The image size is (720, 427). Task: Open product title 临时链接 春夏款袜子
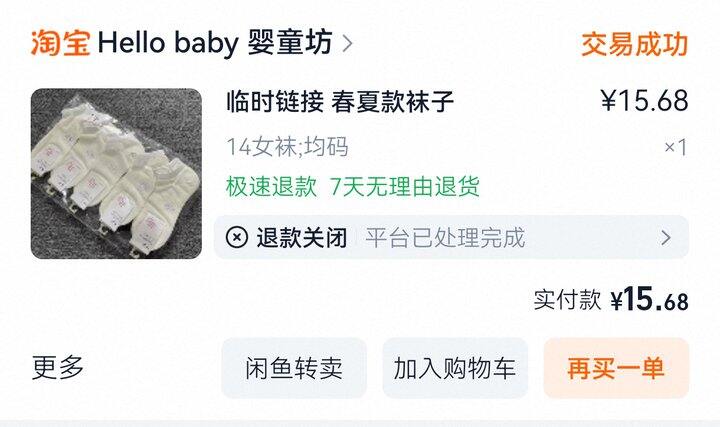[x=340, y=101]
